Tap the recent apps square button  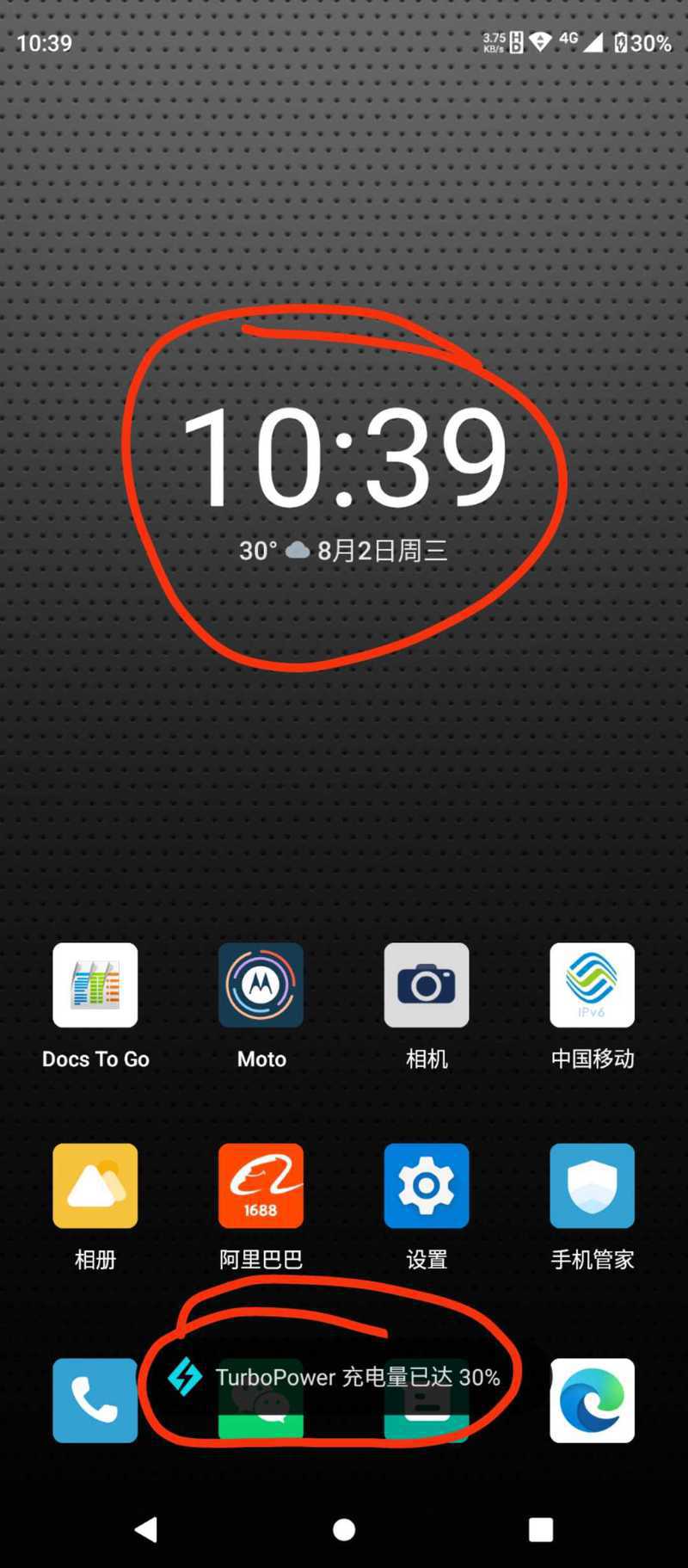coord(541,1529)
